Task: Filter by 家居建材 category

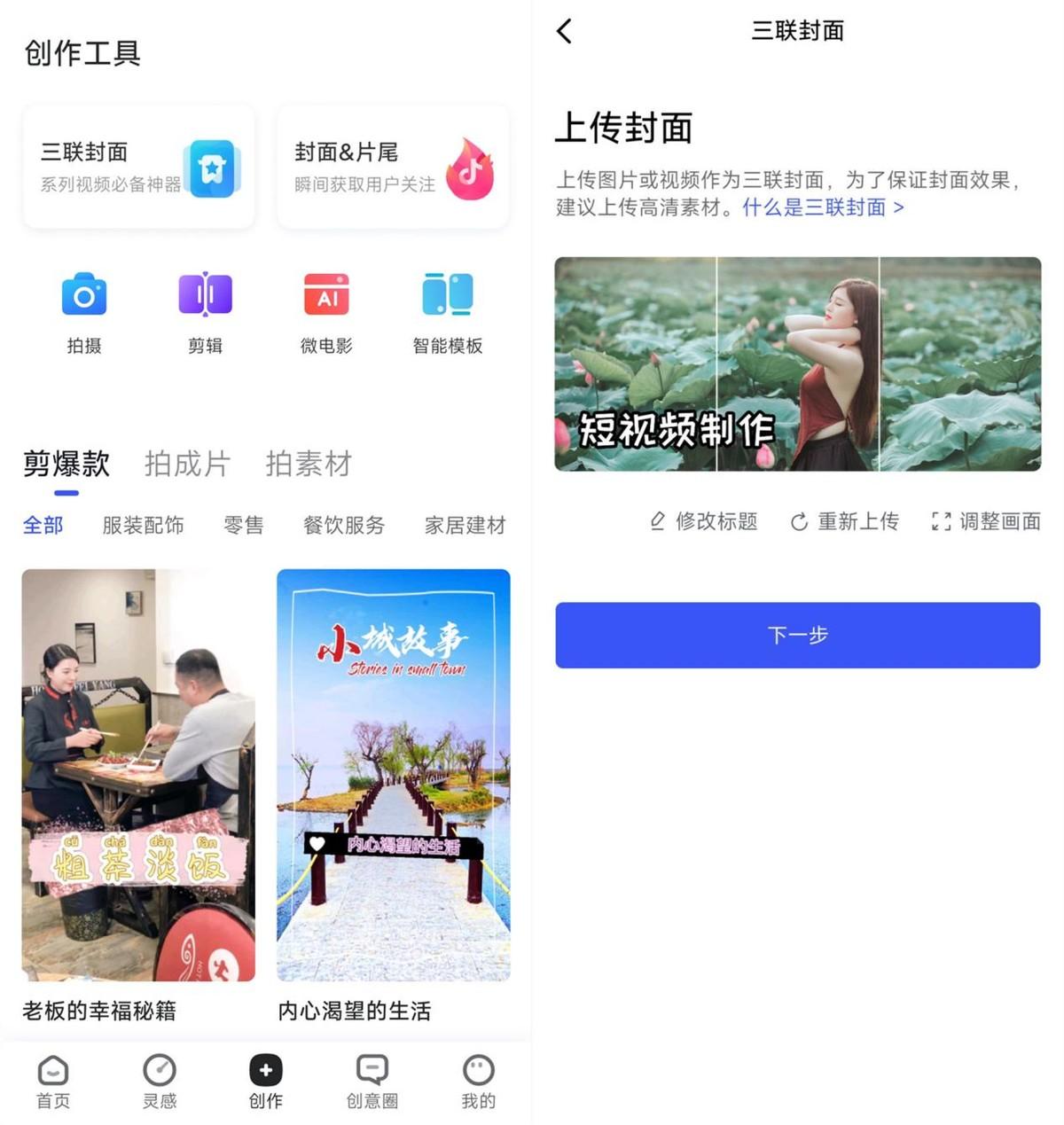Action: [465, 525]
